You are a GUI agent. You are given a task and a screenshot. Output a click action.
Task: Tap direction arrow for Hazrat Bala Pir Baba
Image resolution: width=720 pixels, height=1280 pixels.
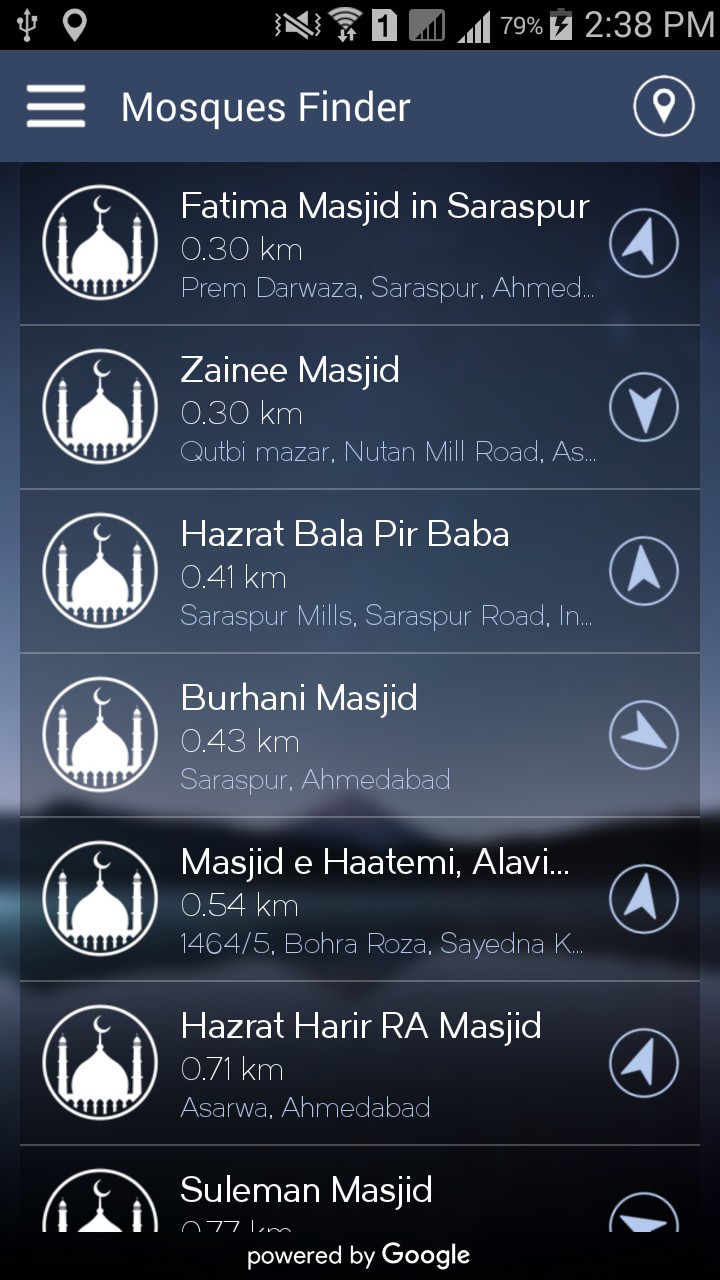click(x=643, y=571)
